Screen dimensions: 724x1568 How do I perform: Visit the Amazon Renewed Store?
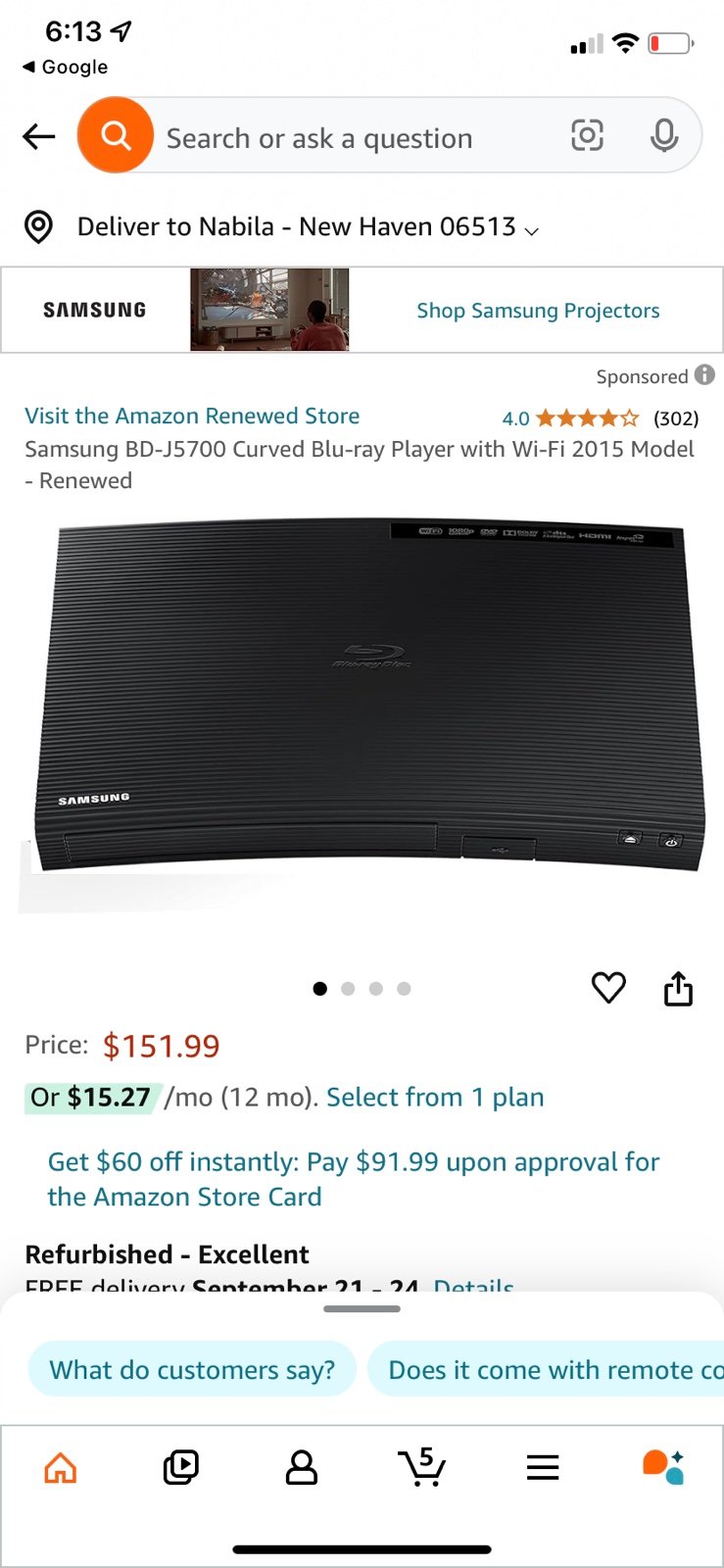[x=192, y=416]
